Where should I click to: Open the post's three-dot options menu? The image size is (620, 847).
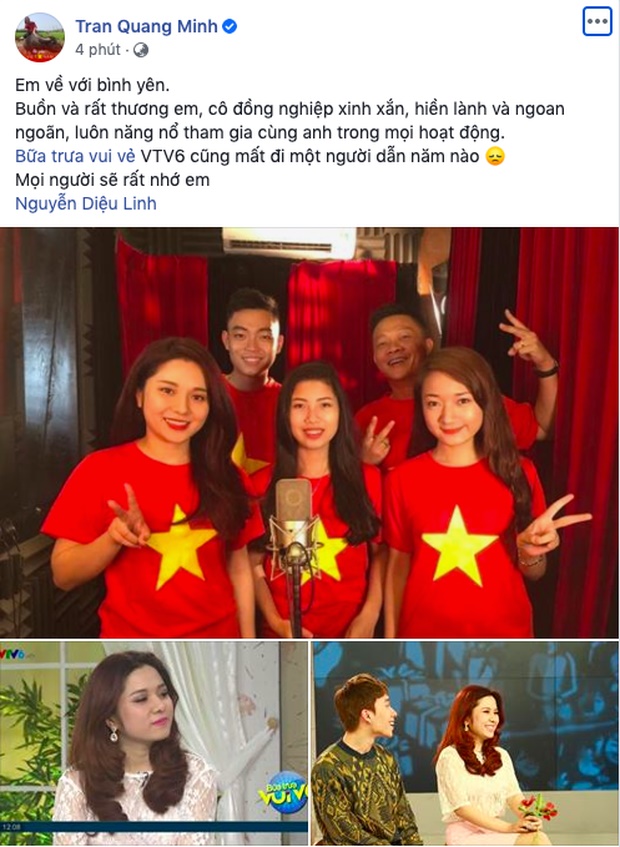[597, 22]
